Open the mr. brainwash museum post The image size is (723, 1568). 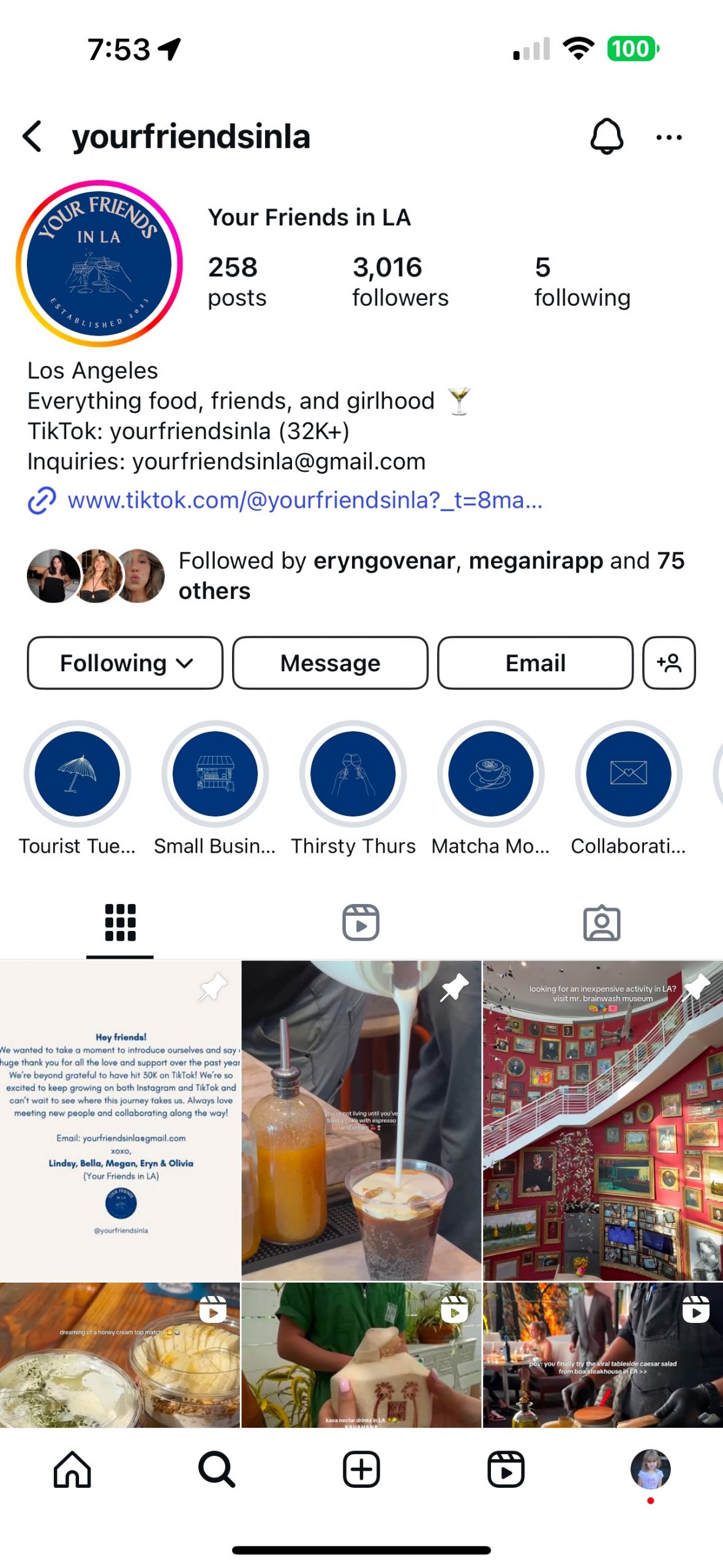point(602,1121)
